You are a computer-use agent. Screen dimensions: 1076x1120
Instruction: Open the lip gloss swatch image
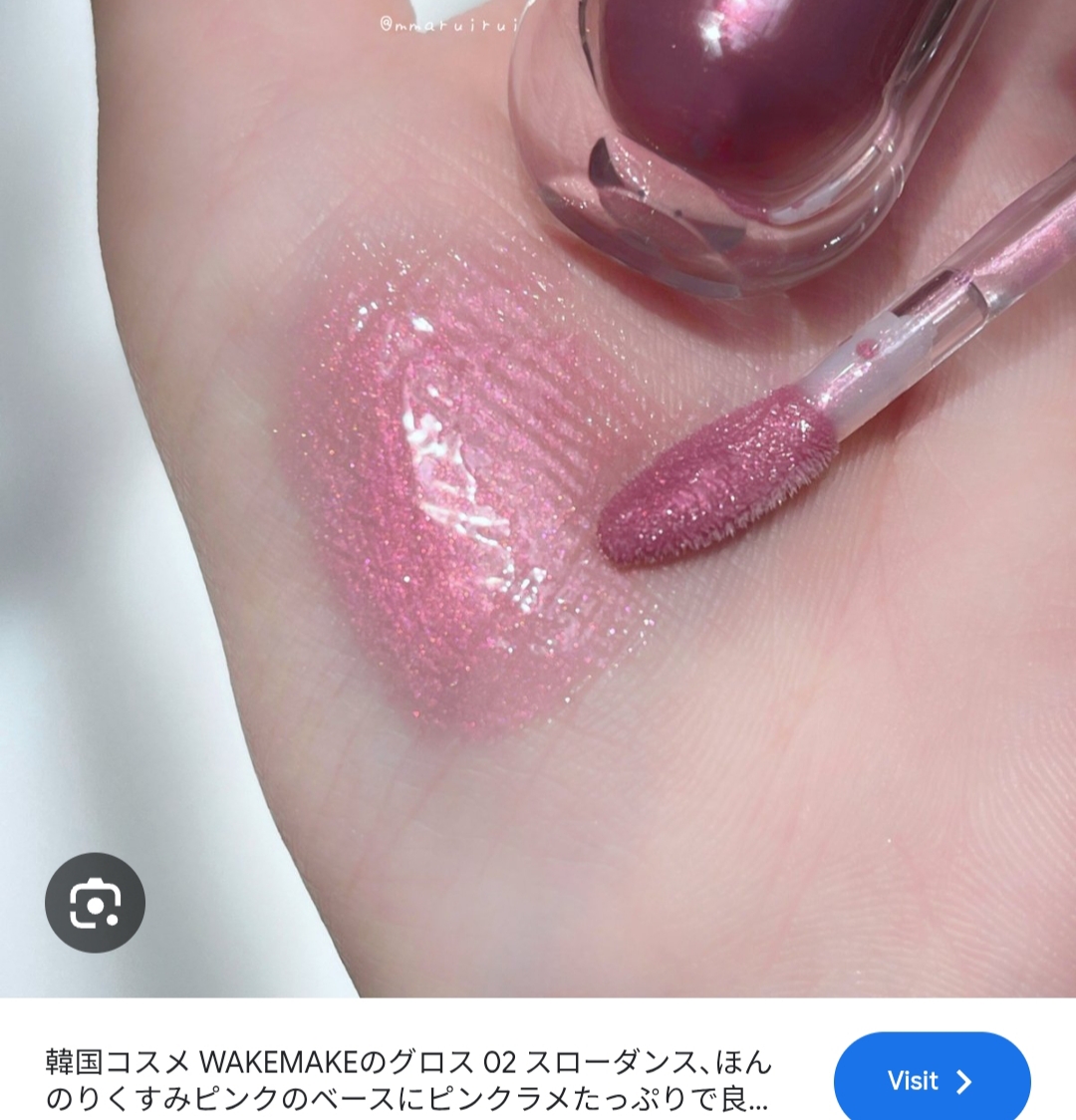point(538,498)
